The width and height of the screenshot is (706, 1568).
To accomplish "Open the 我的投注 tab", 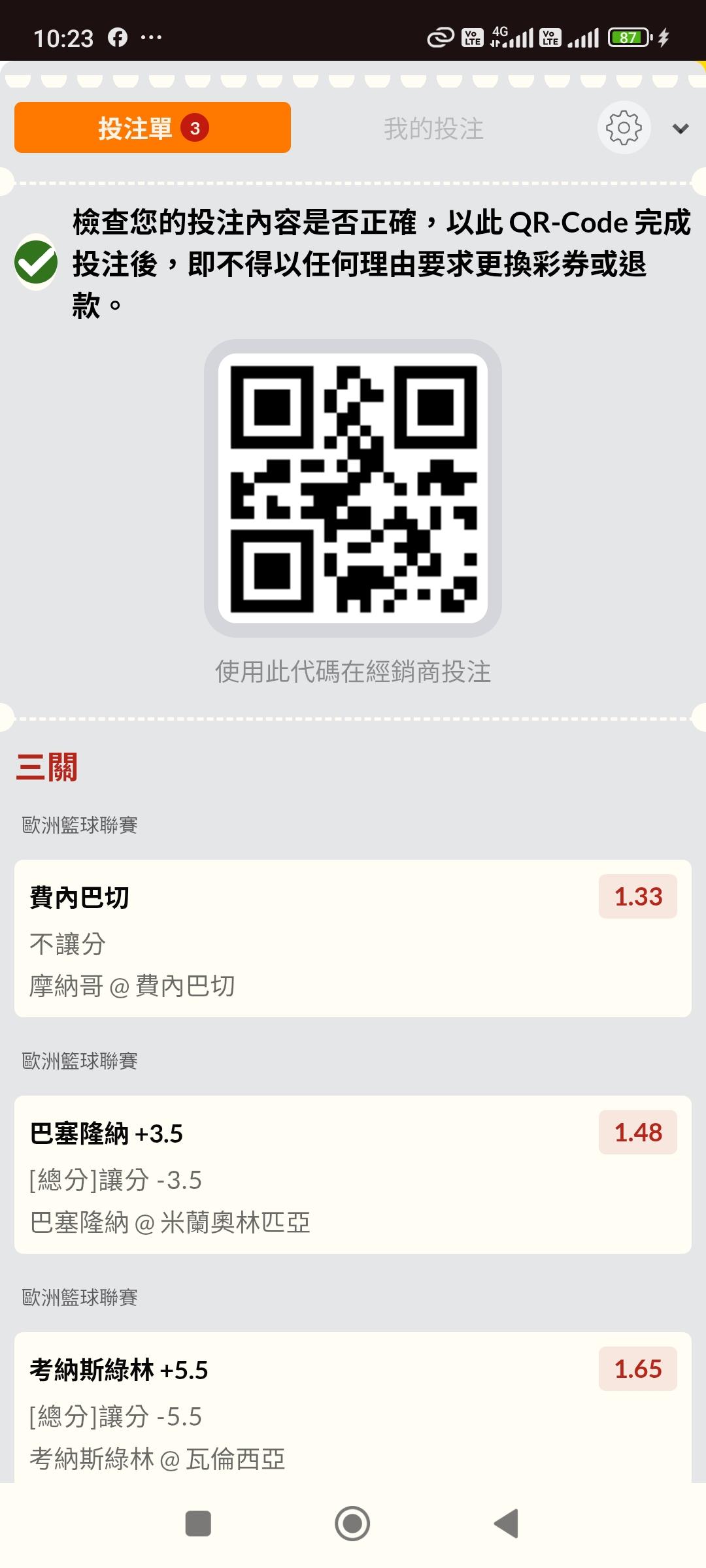I will coord(433,129).
